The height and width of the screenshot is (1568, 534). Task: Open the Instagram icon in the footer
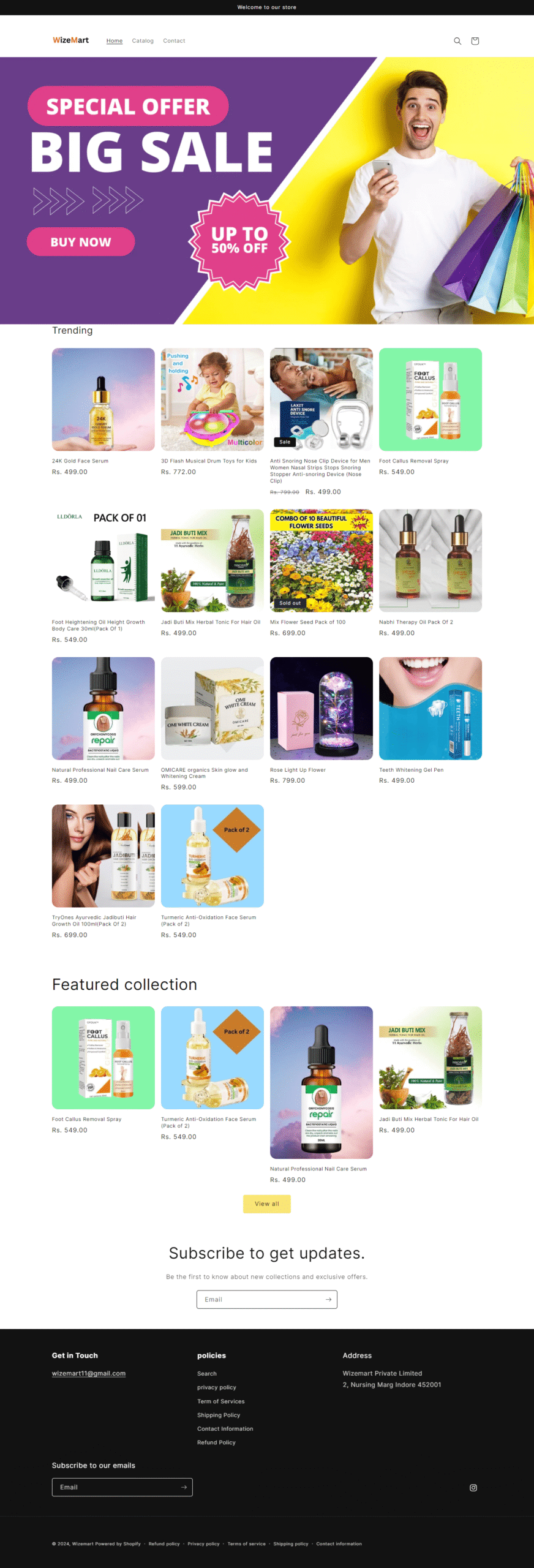[473, 1488]
